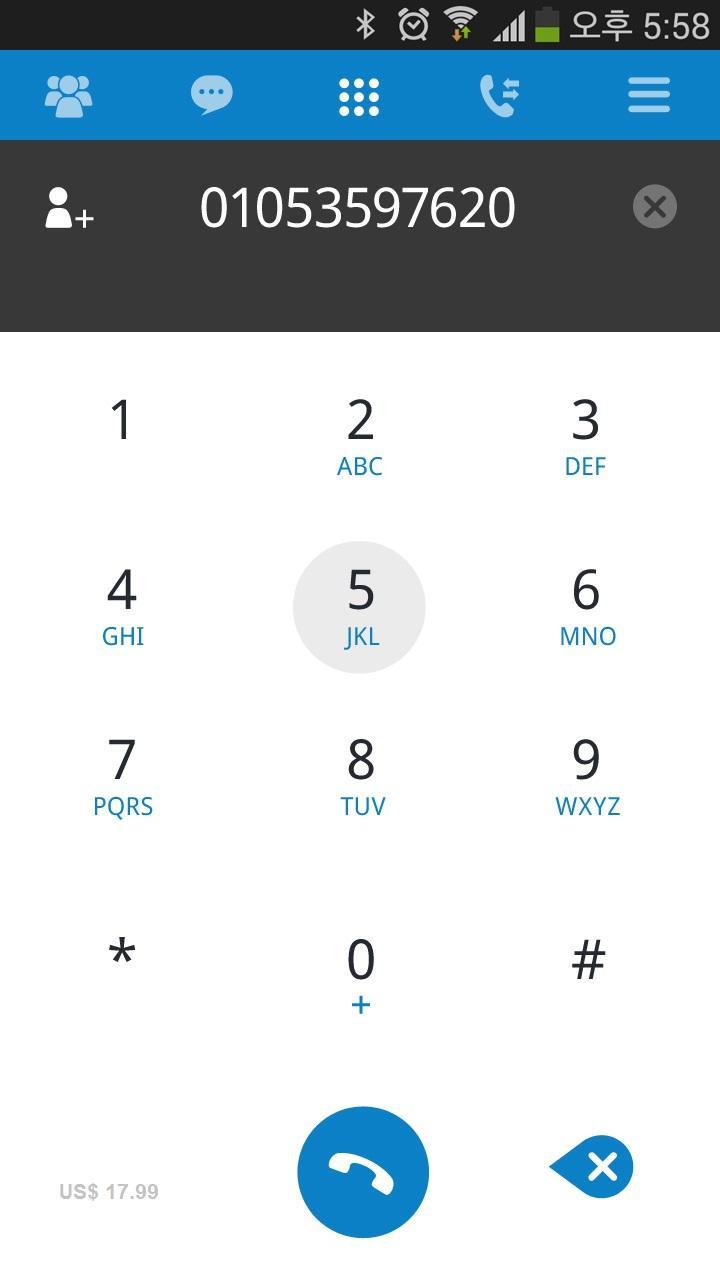Tap the dialed phone number field
720x1280 pixels.
coord(360,207)
